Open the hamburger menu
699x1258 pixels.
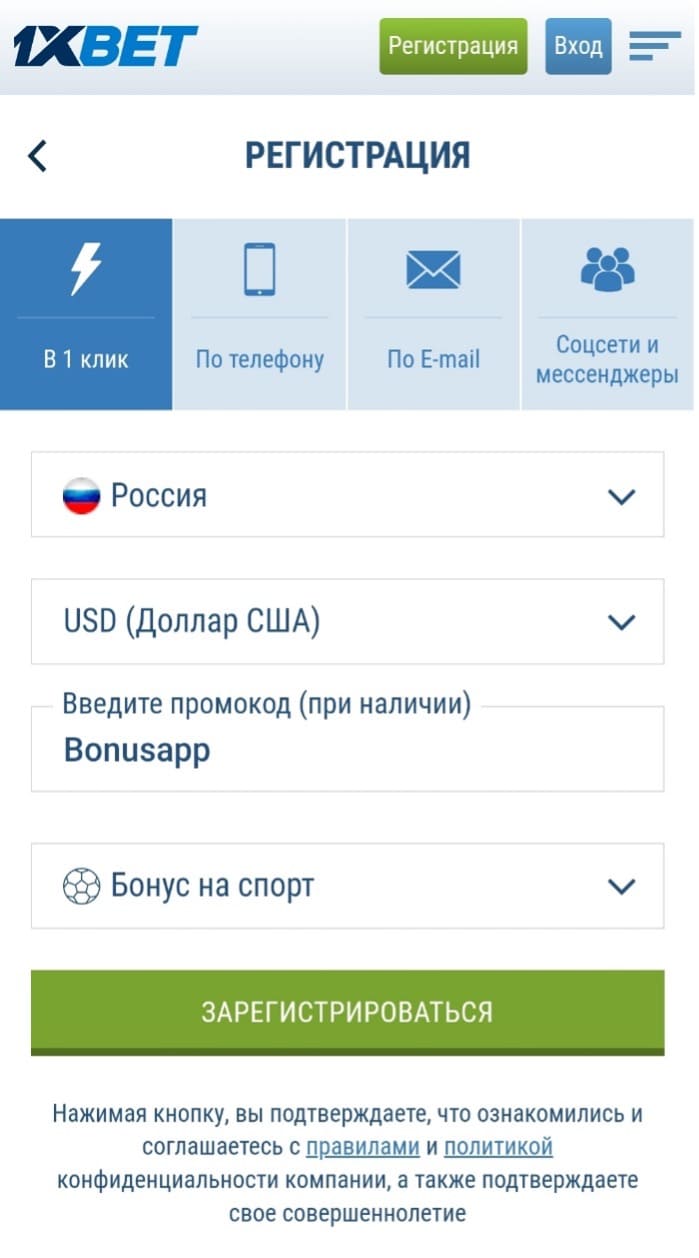[x=654, y=46]
